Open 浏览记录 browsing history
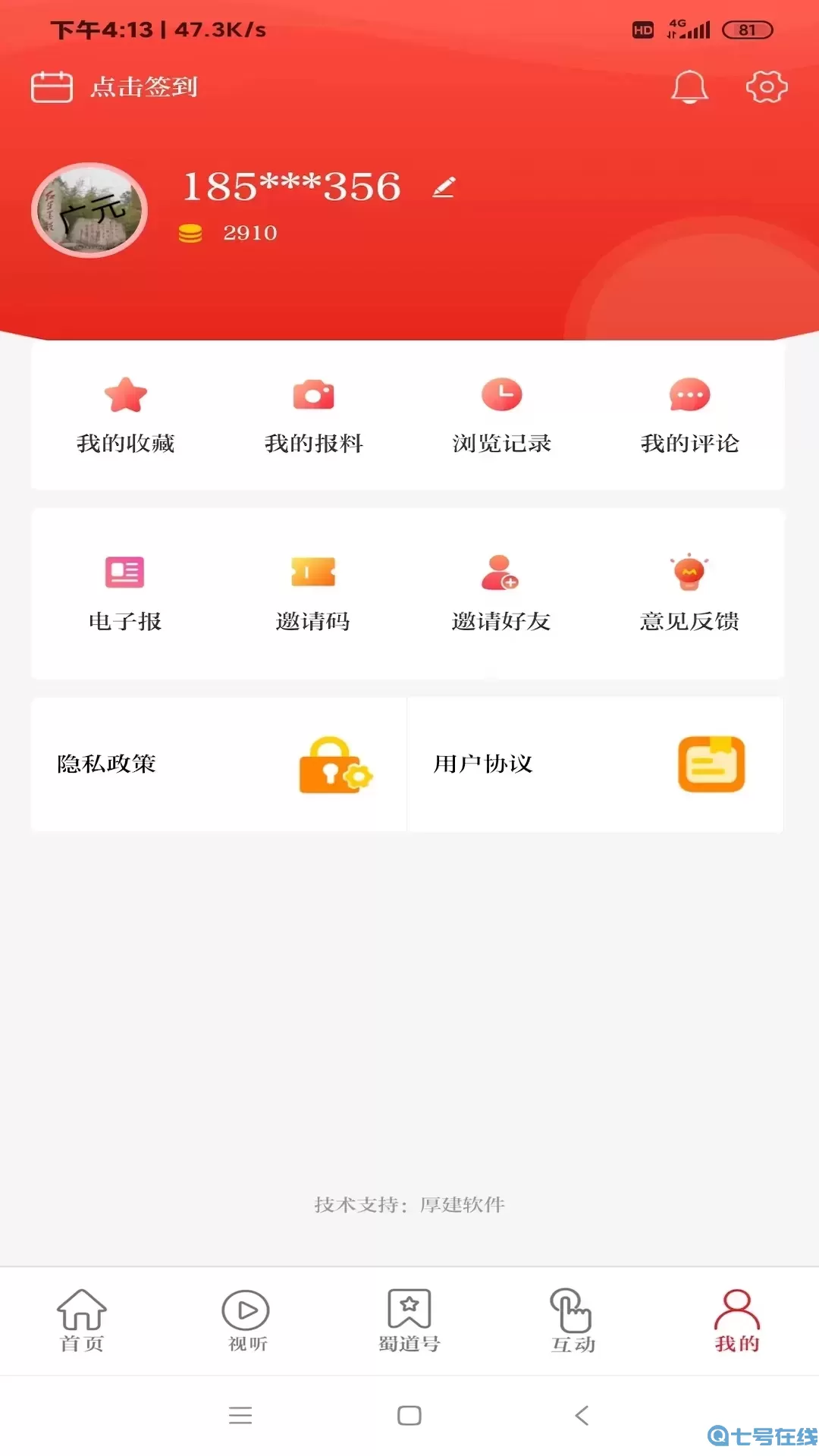819x1456 pixels. [501, 416]
